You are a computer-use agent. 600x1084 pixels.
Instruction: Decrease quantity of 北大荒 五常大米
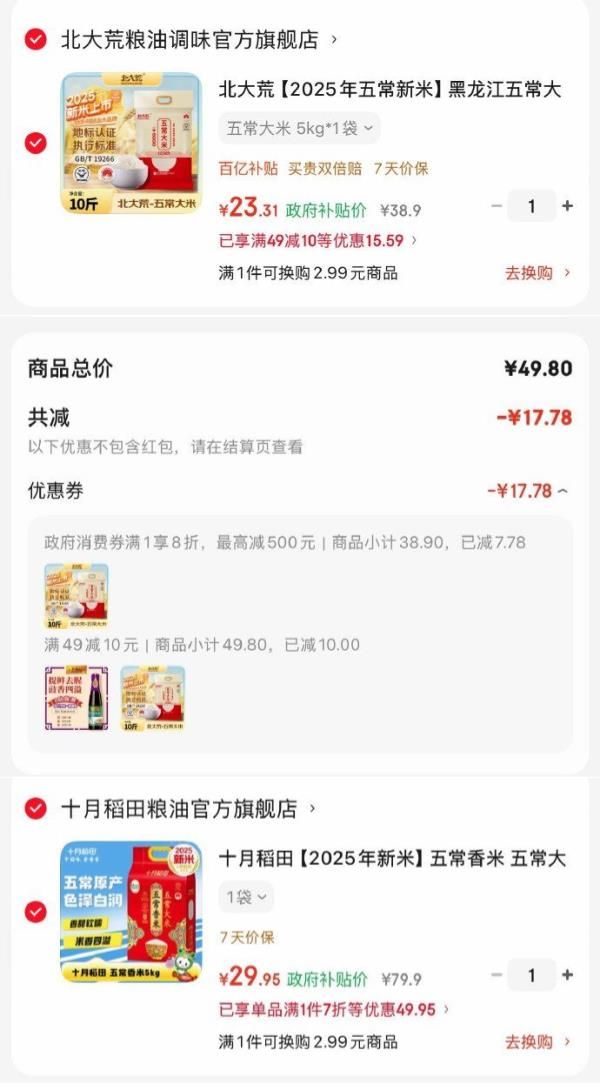pos(497,206)
